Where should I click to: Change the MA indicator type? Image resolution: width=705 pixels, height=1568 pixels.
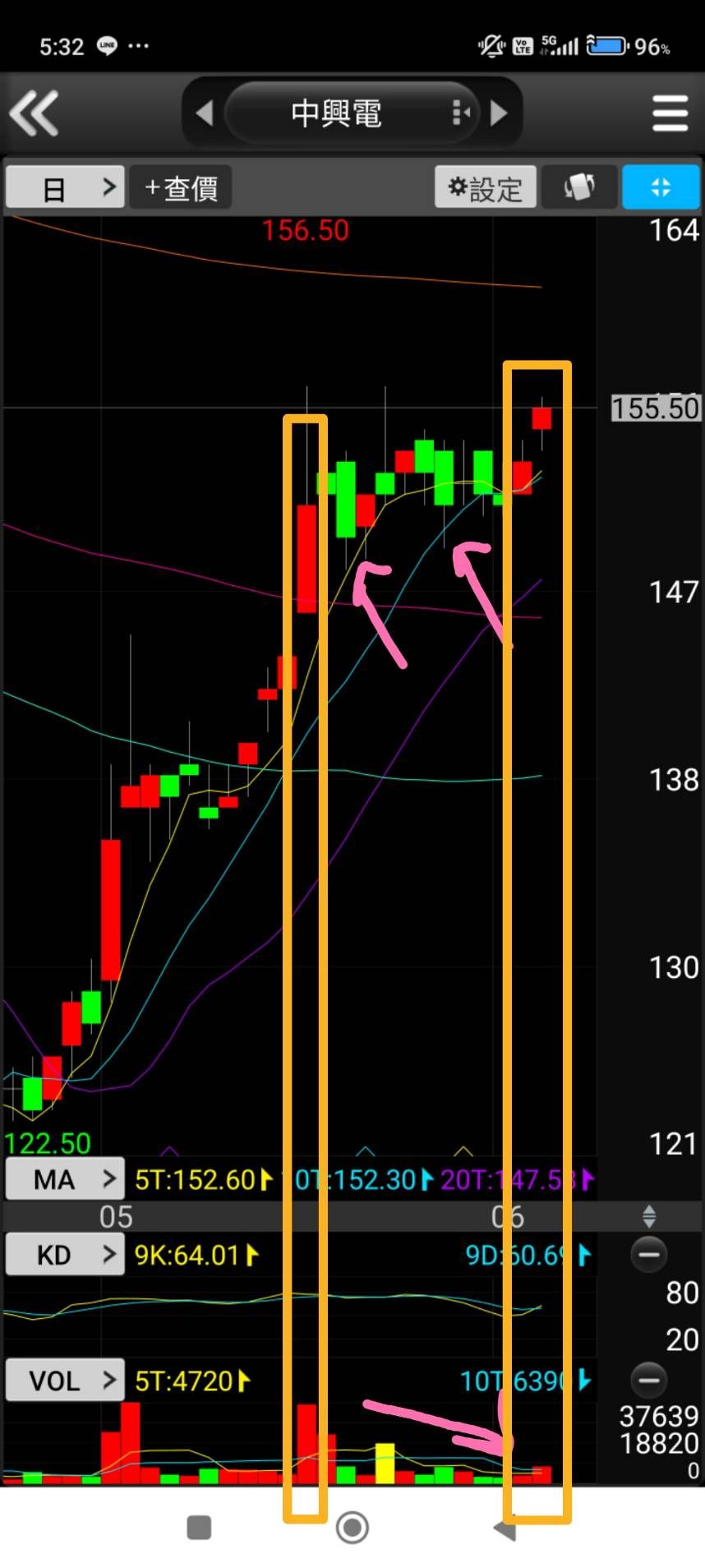(x=65, y=1179)
